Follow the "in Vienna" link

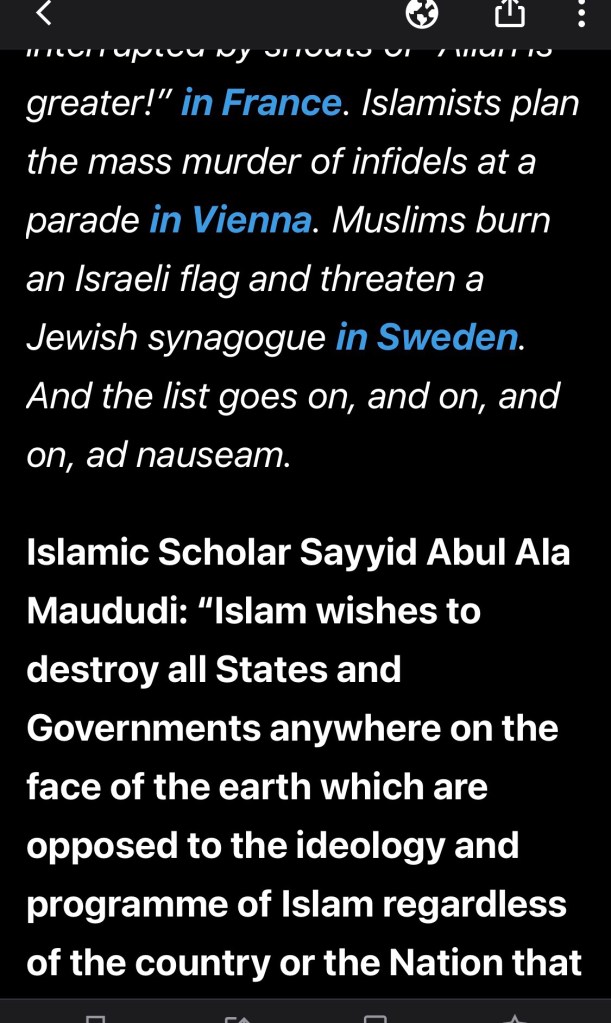tap(230, 220)
